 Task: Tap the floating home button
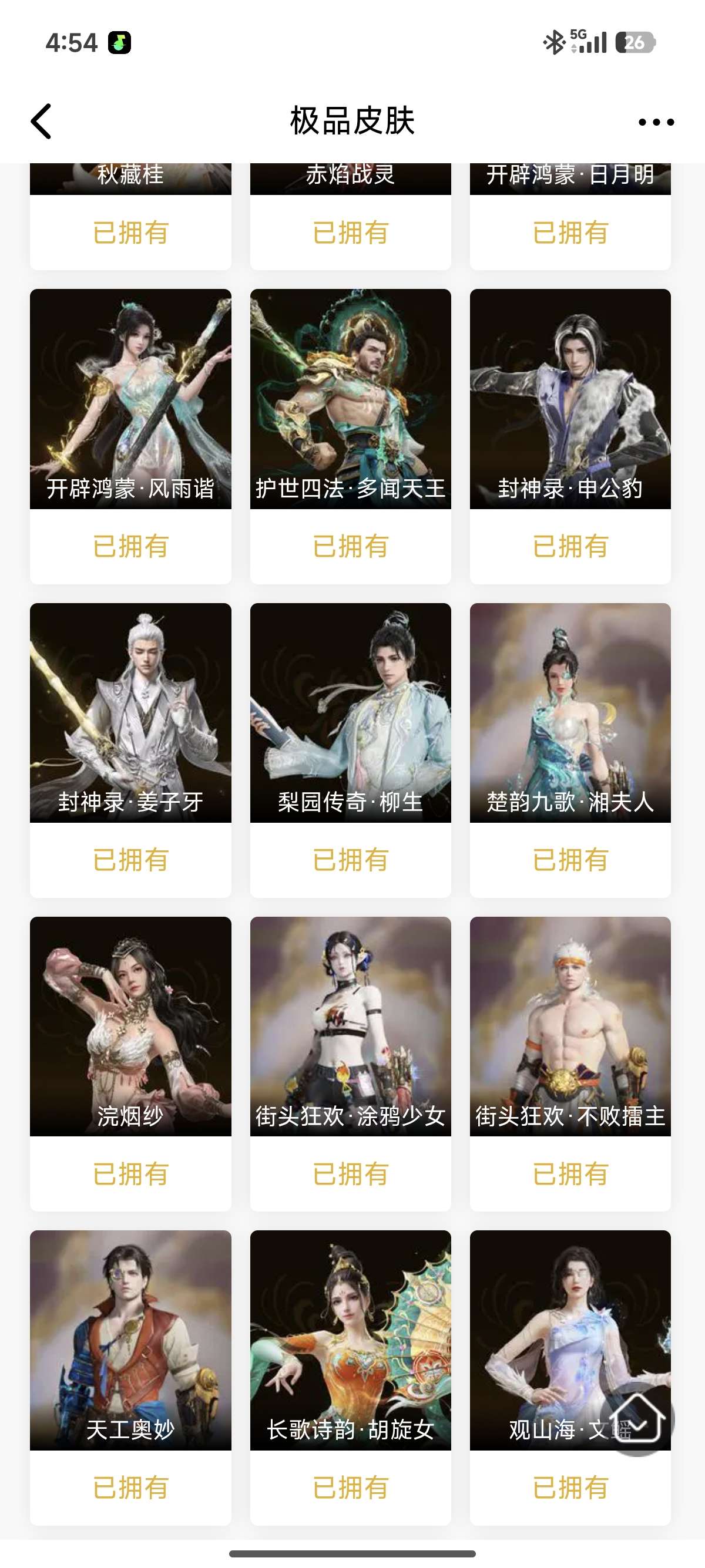pyautogui.click(x=636, y=1419)
